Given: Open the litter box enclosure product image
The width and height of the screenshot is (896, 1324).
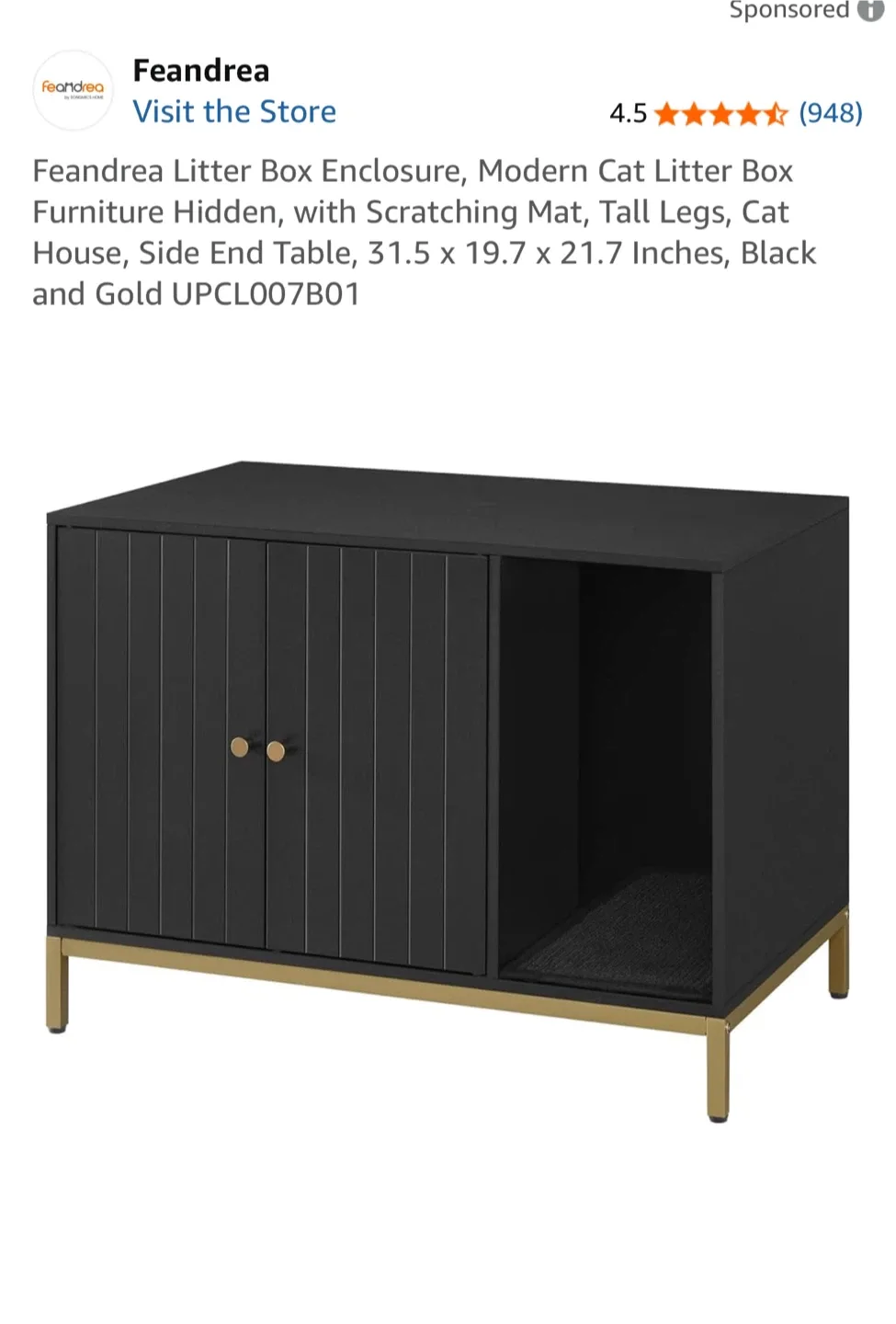Looking at the screenshot, I should 448,791.
